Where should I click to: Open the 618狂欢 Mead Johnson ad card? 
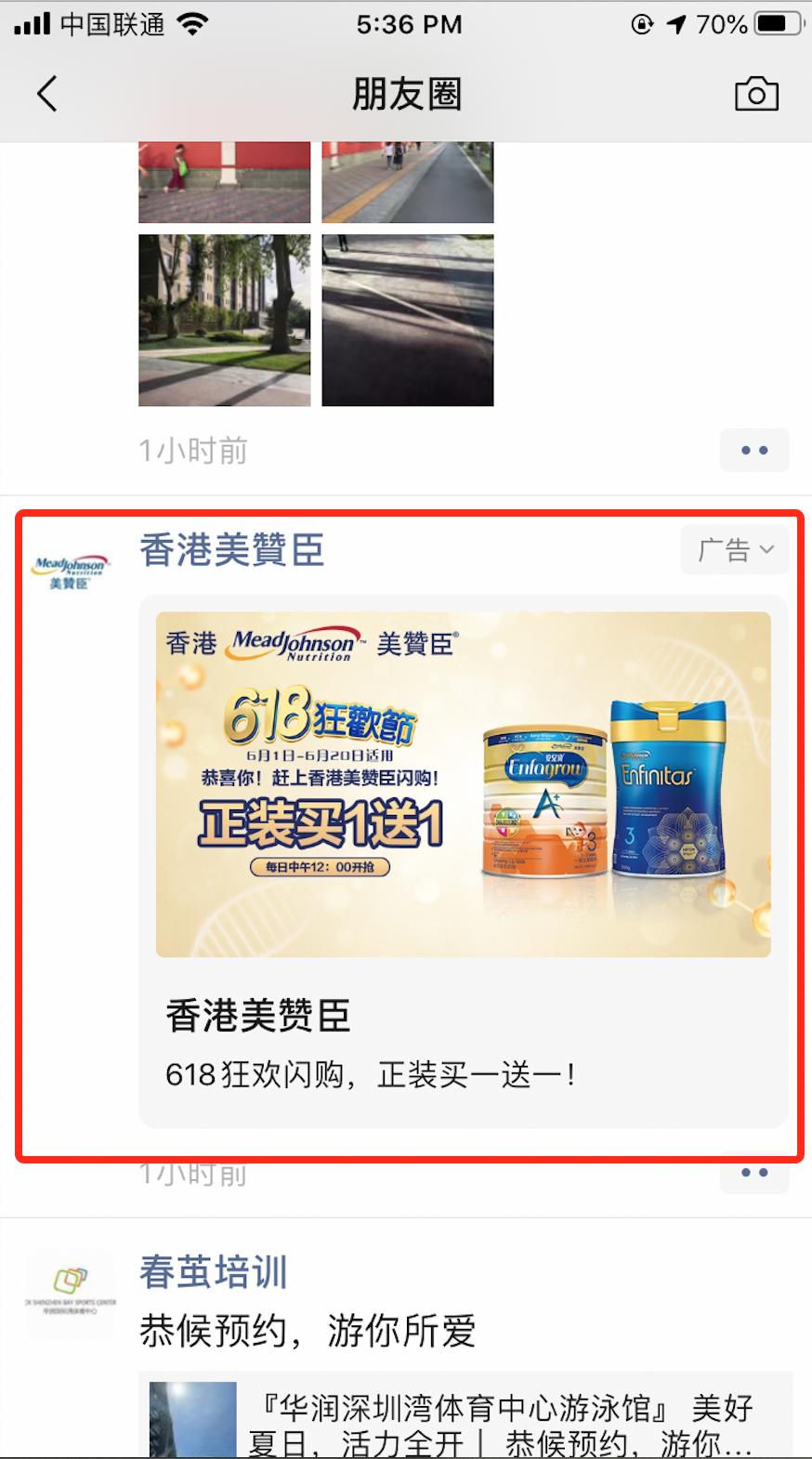pos(463,861)
